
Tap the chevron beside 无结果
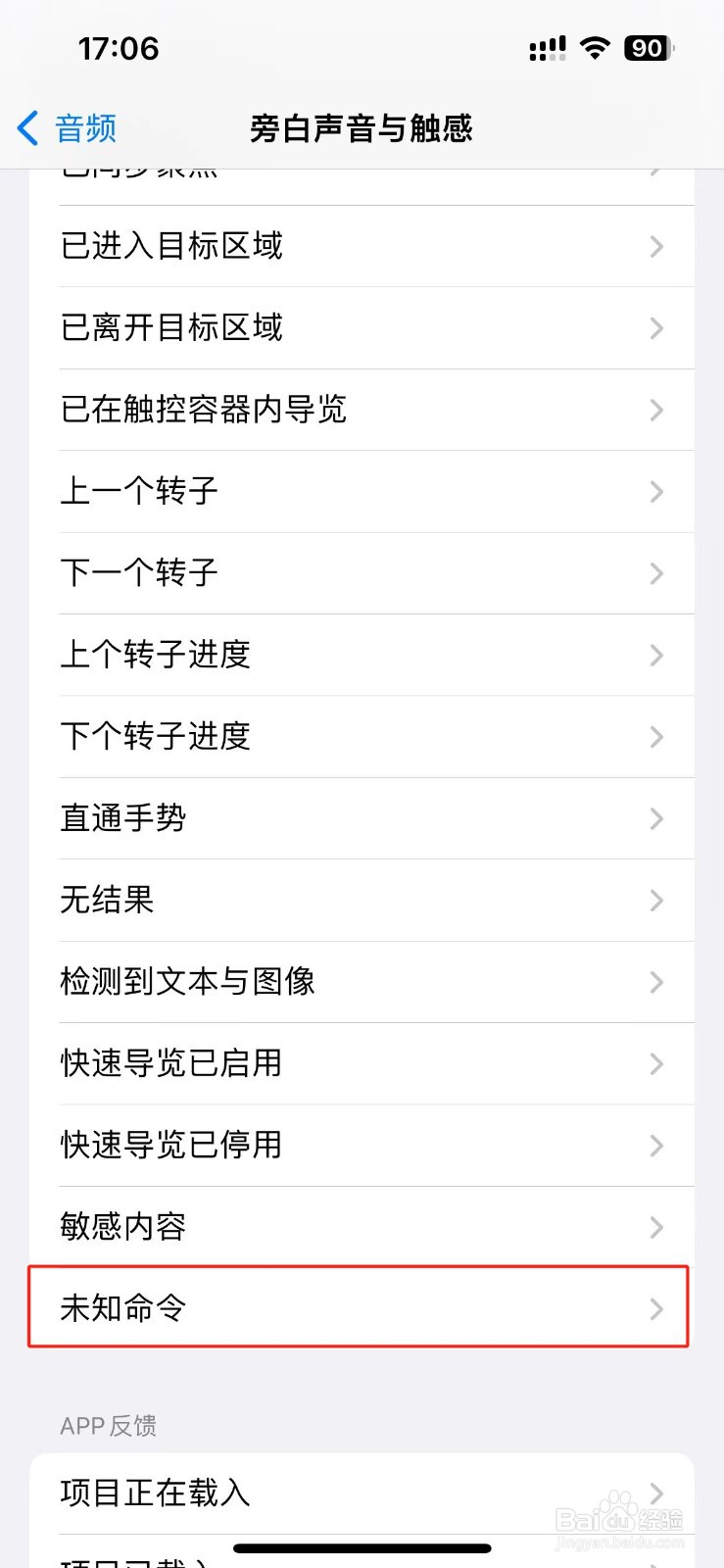coord(655,901)
